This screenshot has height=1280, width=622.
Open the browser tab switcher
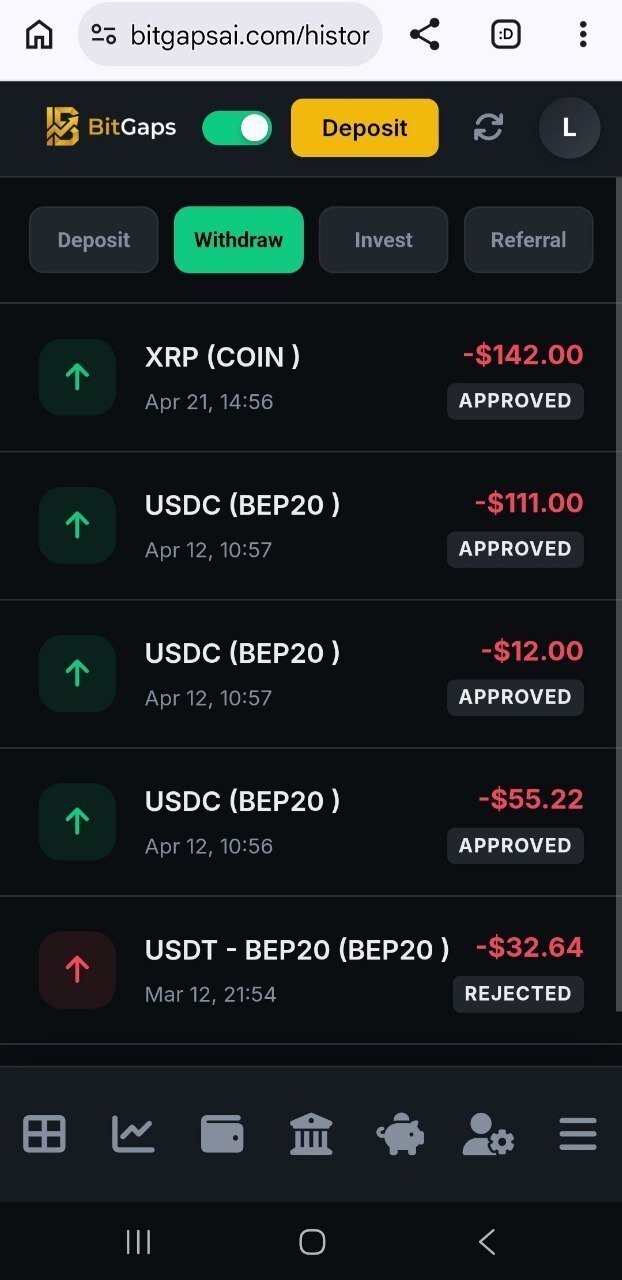(507, 35)
